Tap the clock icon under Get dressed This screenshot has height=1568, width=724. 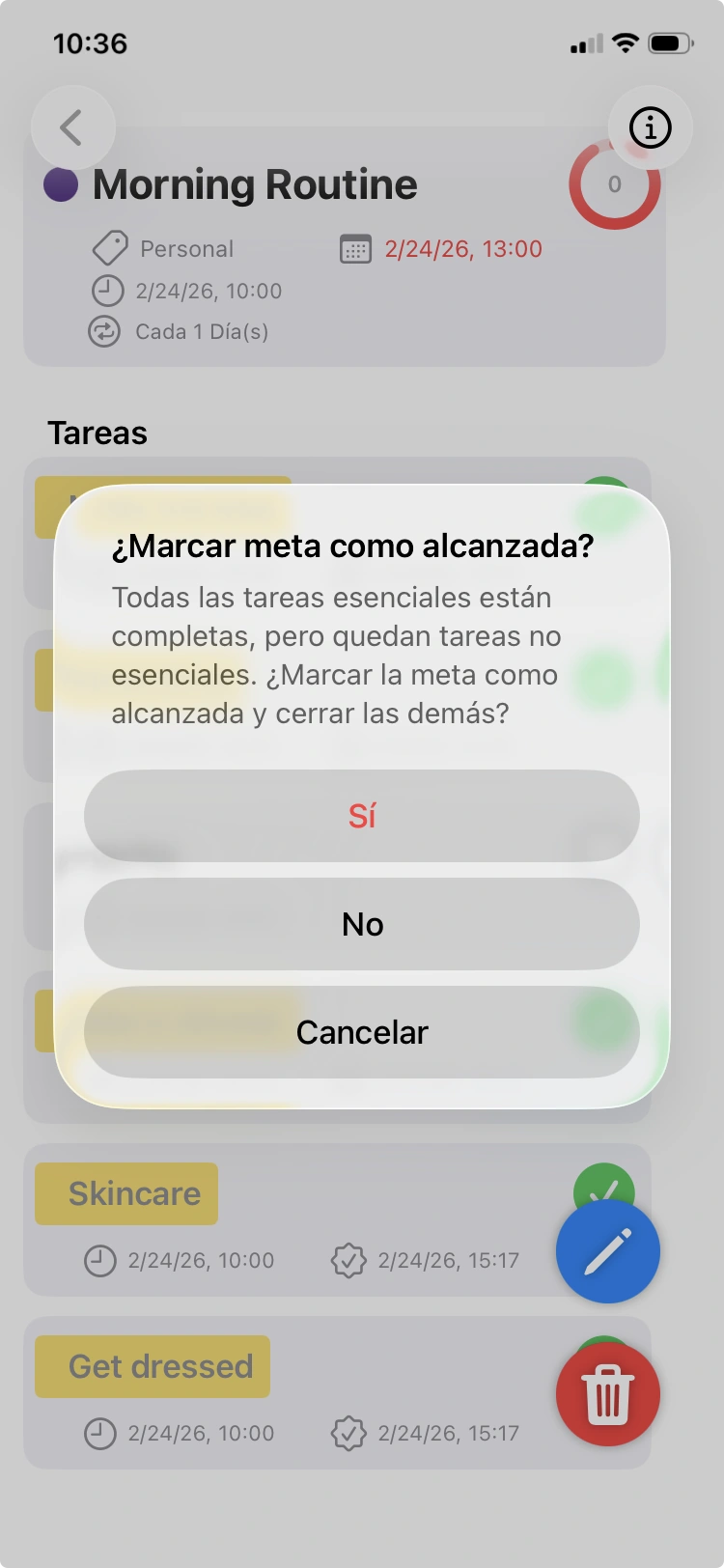pyautogui.click(x=100, y=1433)
